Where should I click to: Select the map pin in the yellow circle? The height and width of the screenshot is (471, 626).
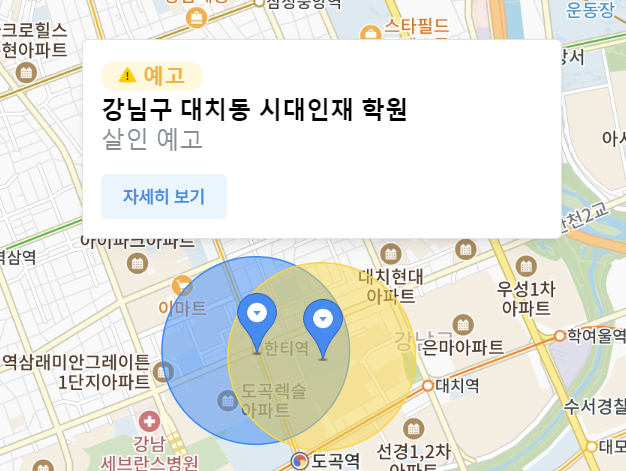[x=322, y=321]
